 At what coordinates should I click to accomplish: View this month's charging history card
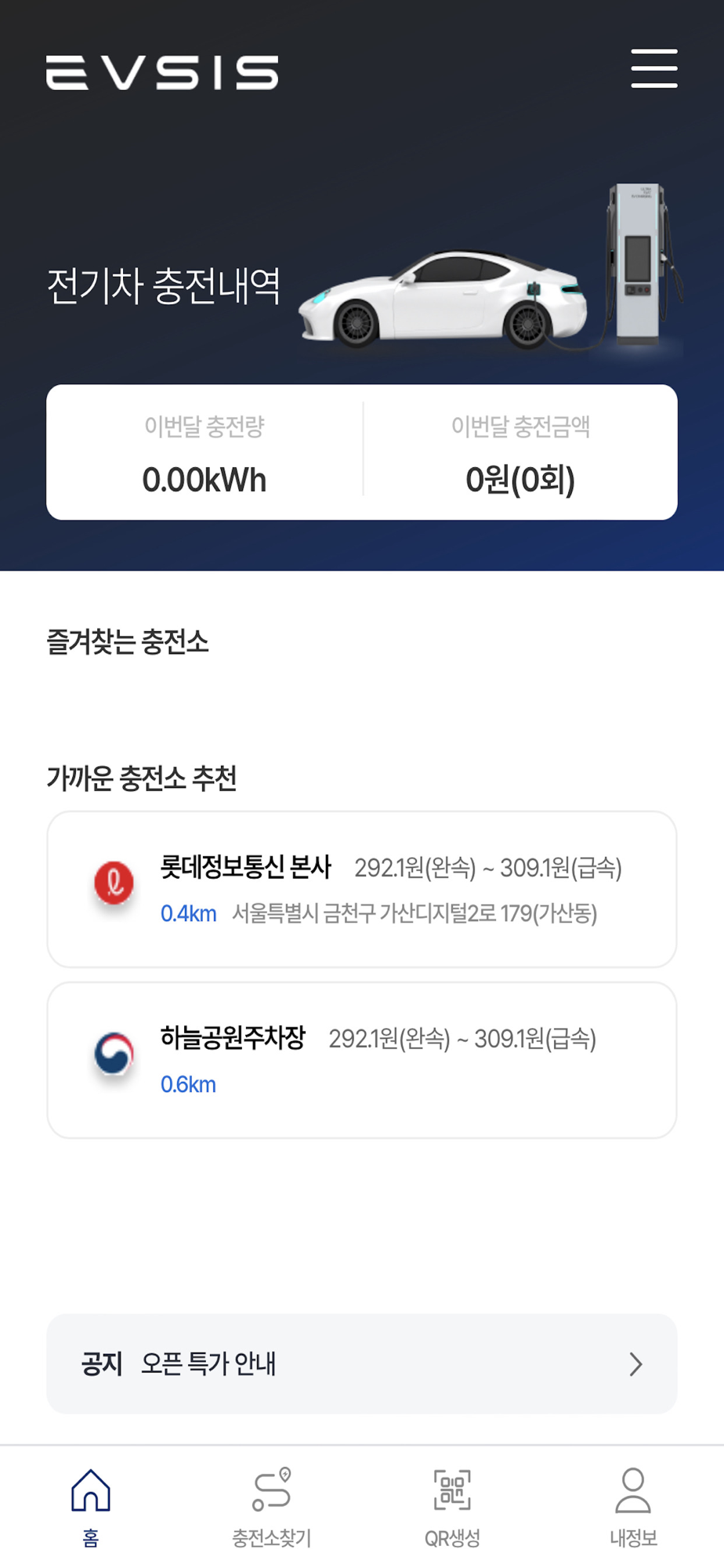coord(362,452)
